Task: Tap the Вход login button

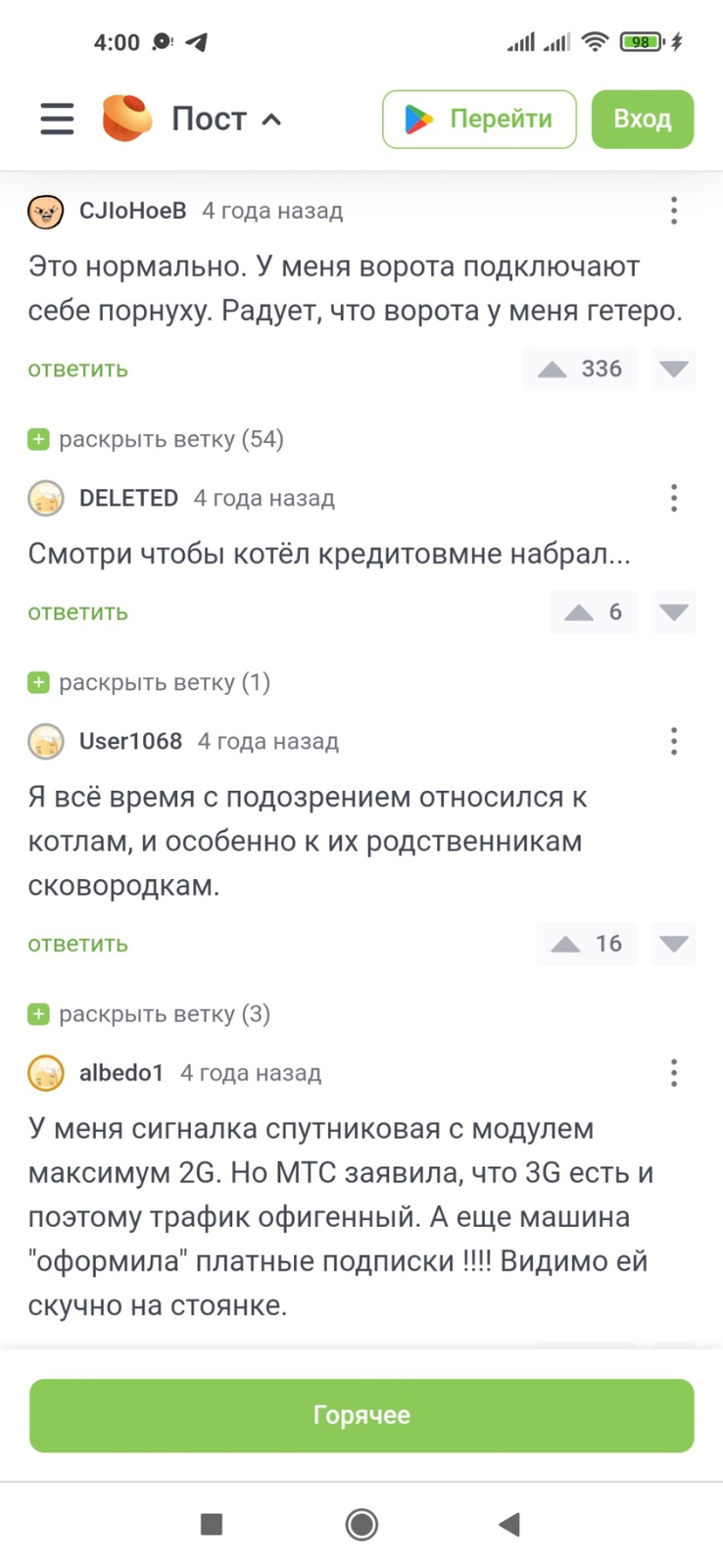Action: point(642,119)
